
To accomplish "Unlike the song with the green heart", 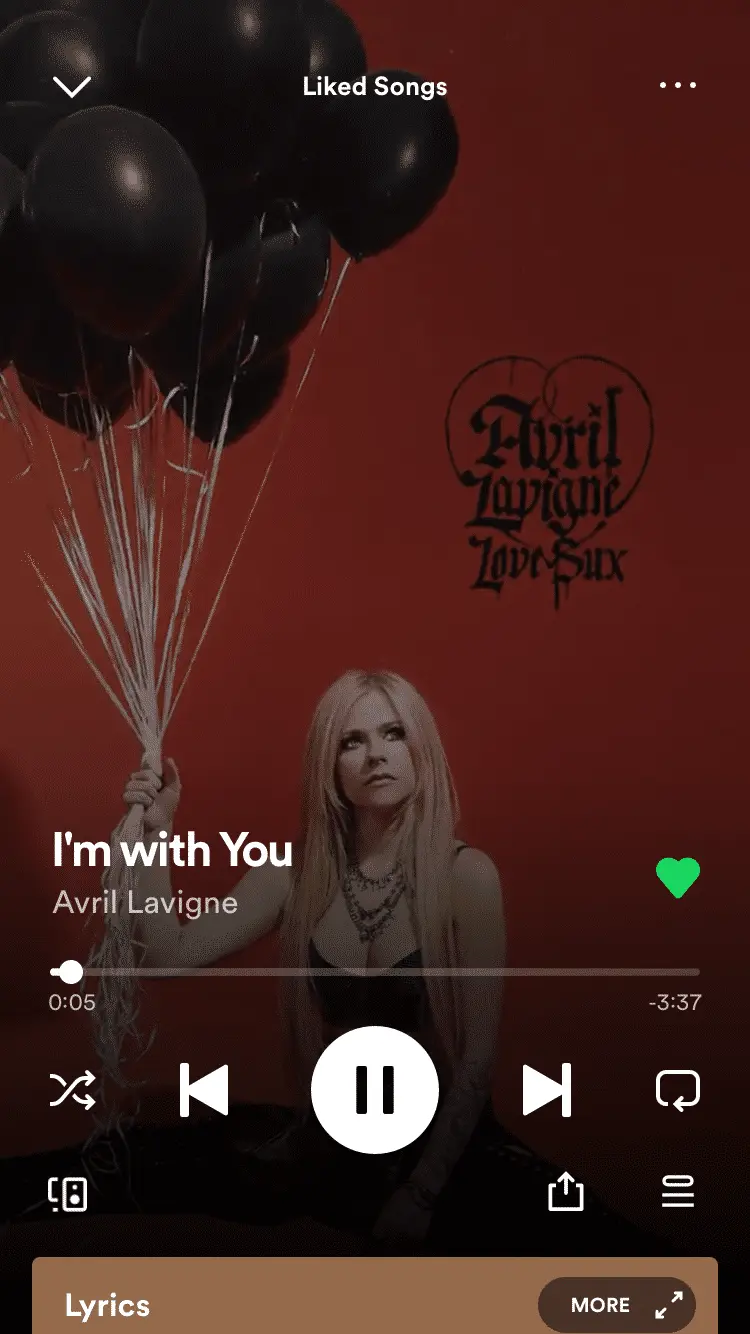I will point(677,878).
